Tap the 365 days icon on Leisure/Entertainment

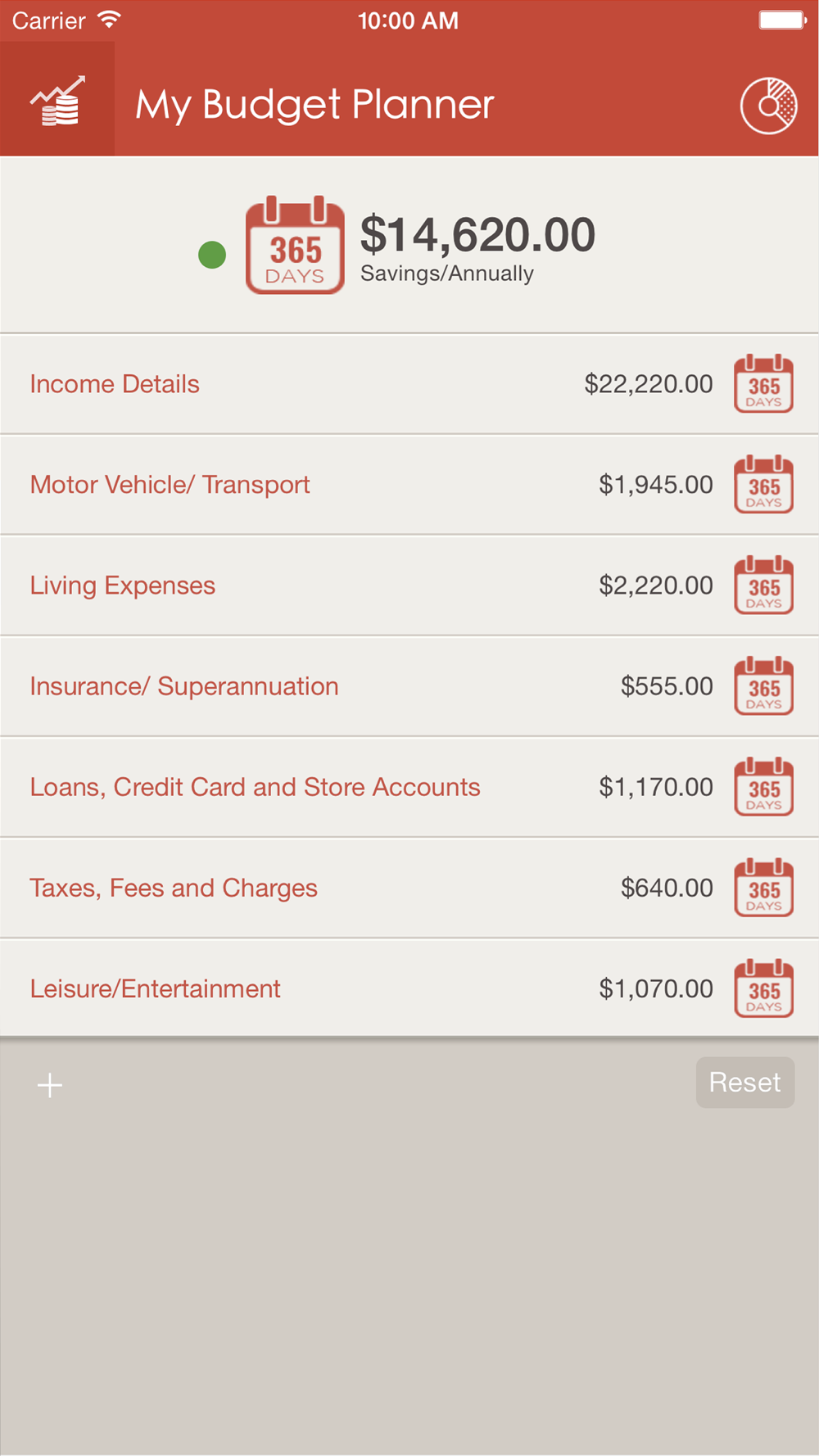click(x=763, y=988)
